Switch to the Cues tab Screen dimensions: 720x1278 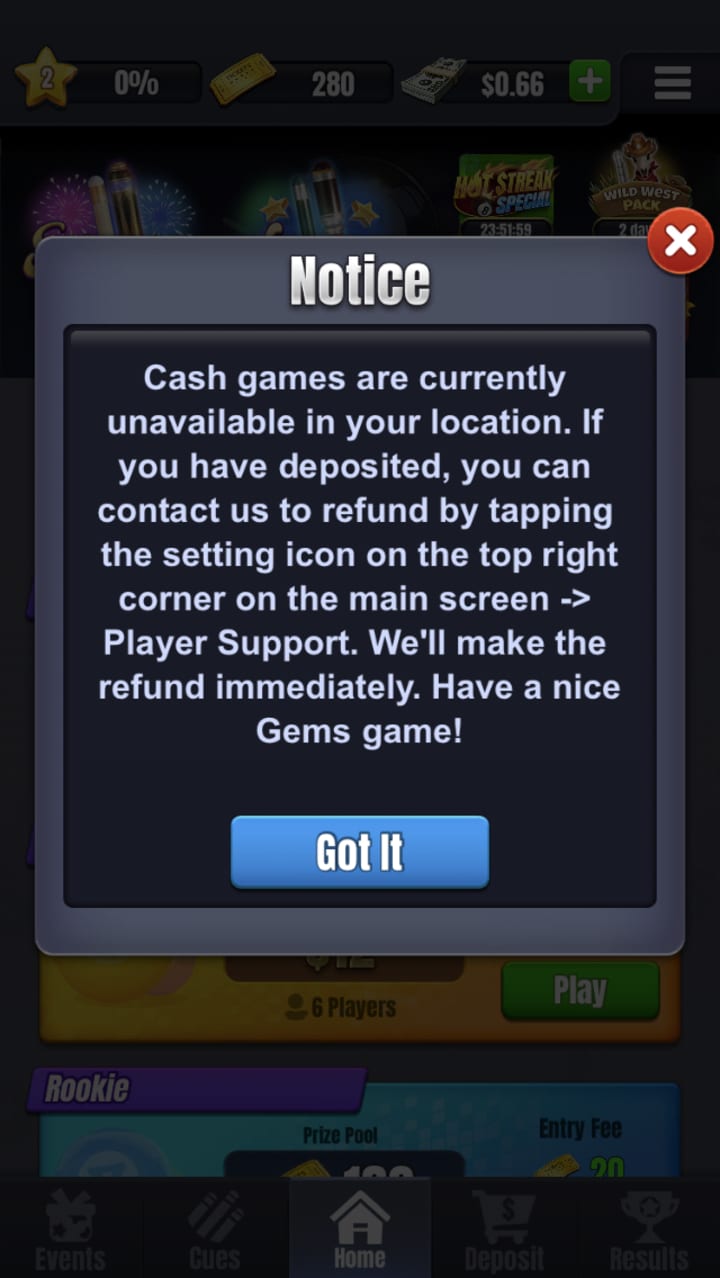point(215,1230)
